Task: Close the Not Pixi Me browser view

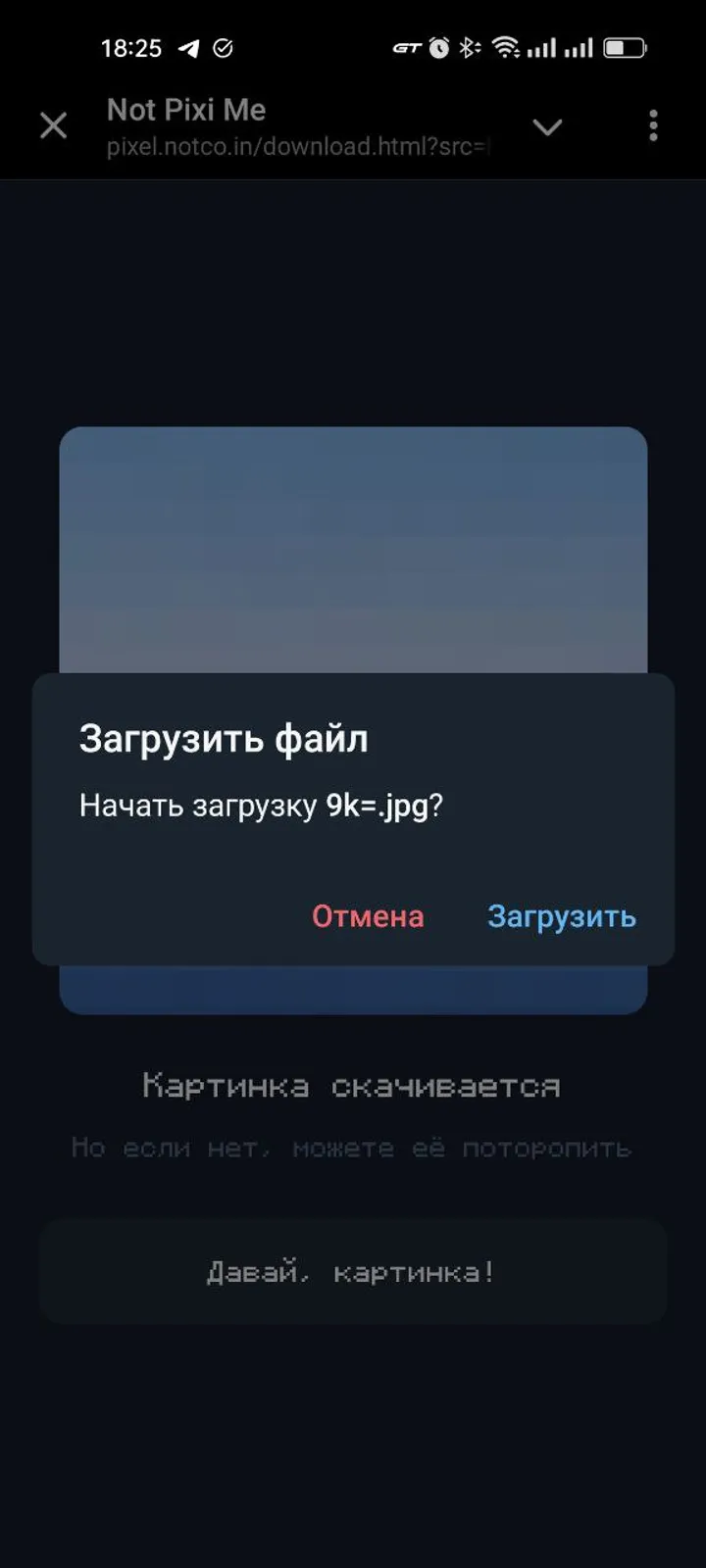Action: pos(53,125)
